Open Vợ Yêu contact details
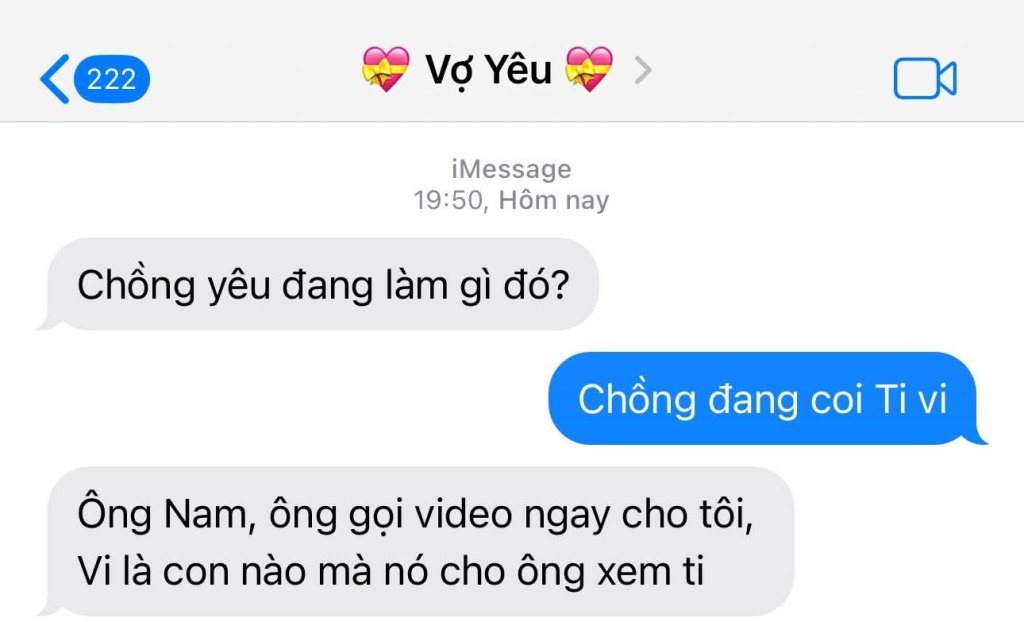This screenshot has height=622, width=1024. (490, 72)
